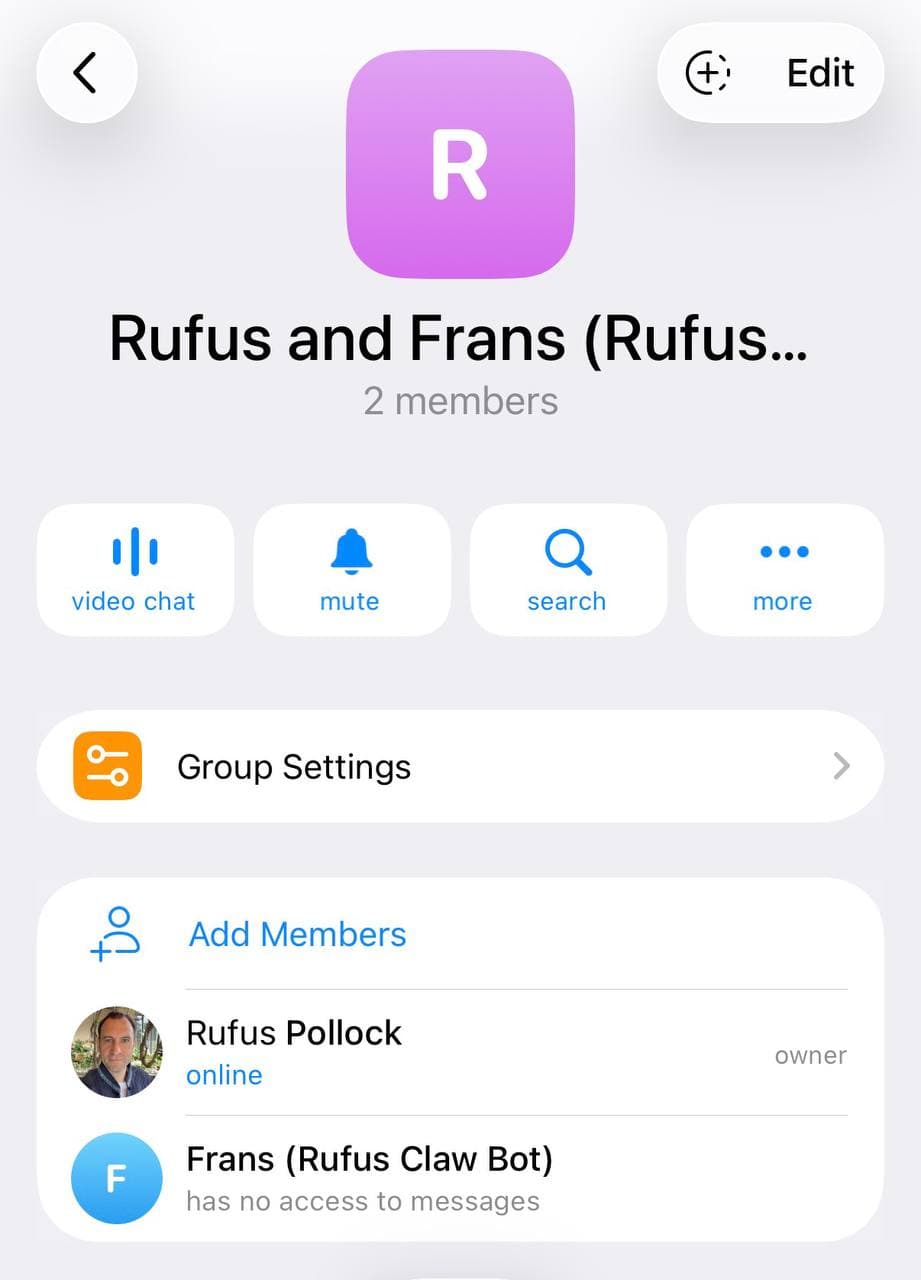Tap the add-to-contacts plus icon
921x1280 pixels.
705,72
